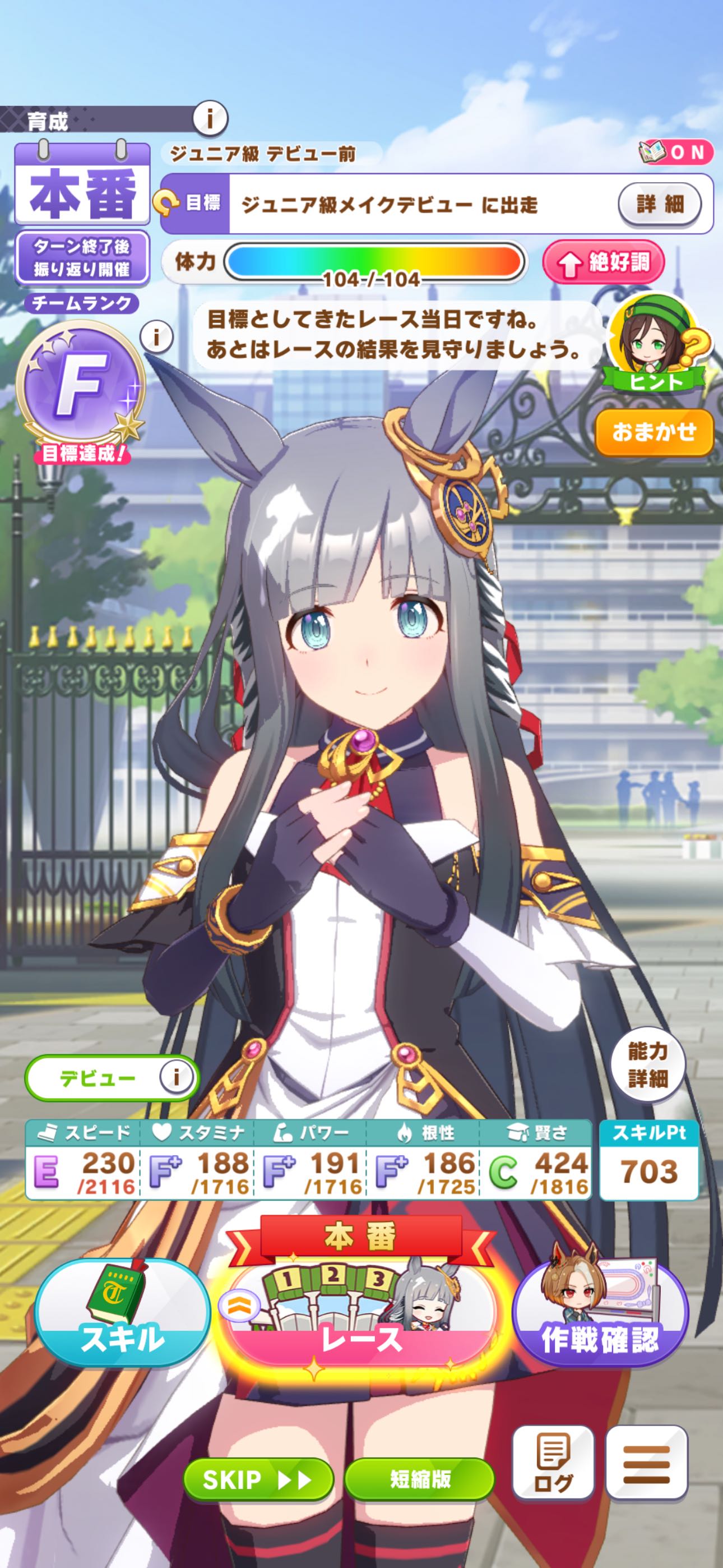
Task: View the ターン終了後 振り返り開催 notice
Action: tap(82, 257)
